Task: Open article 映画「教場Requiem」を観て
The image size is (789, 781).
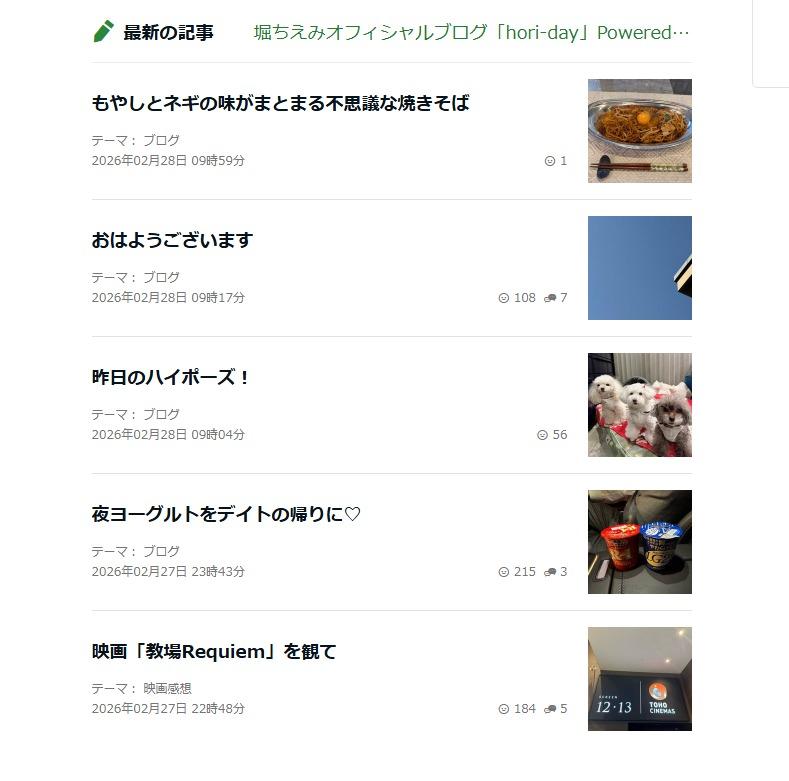Action: tap(214, 651)
